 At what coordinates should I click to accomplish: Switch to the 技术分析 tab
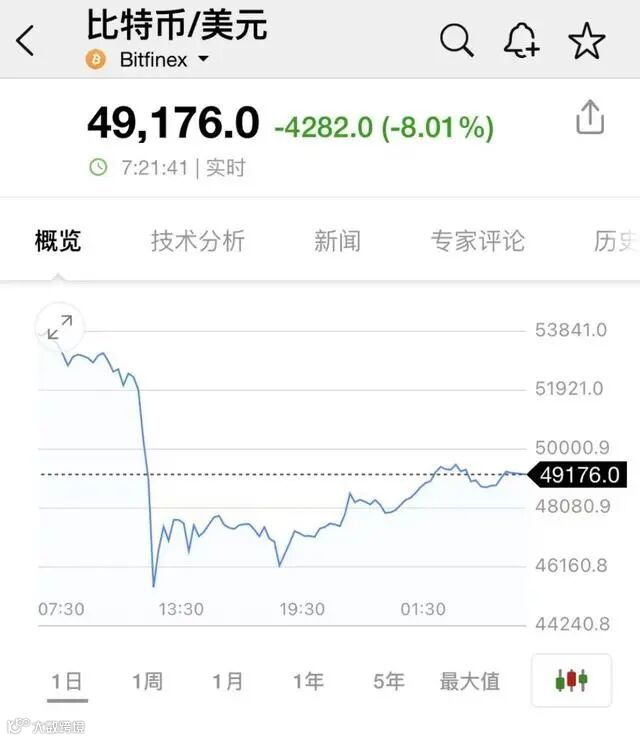point(198,241)
